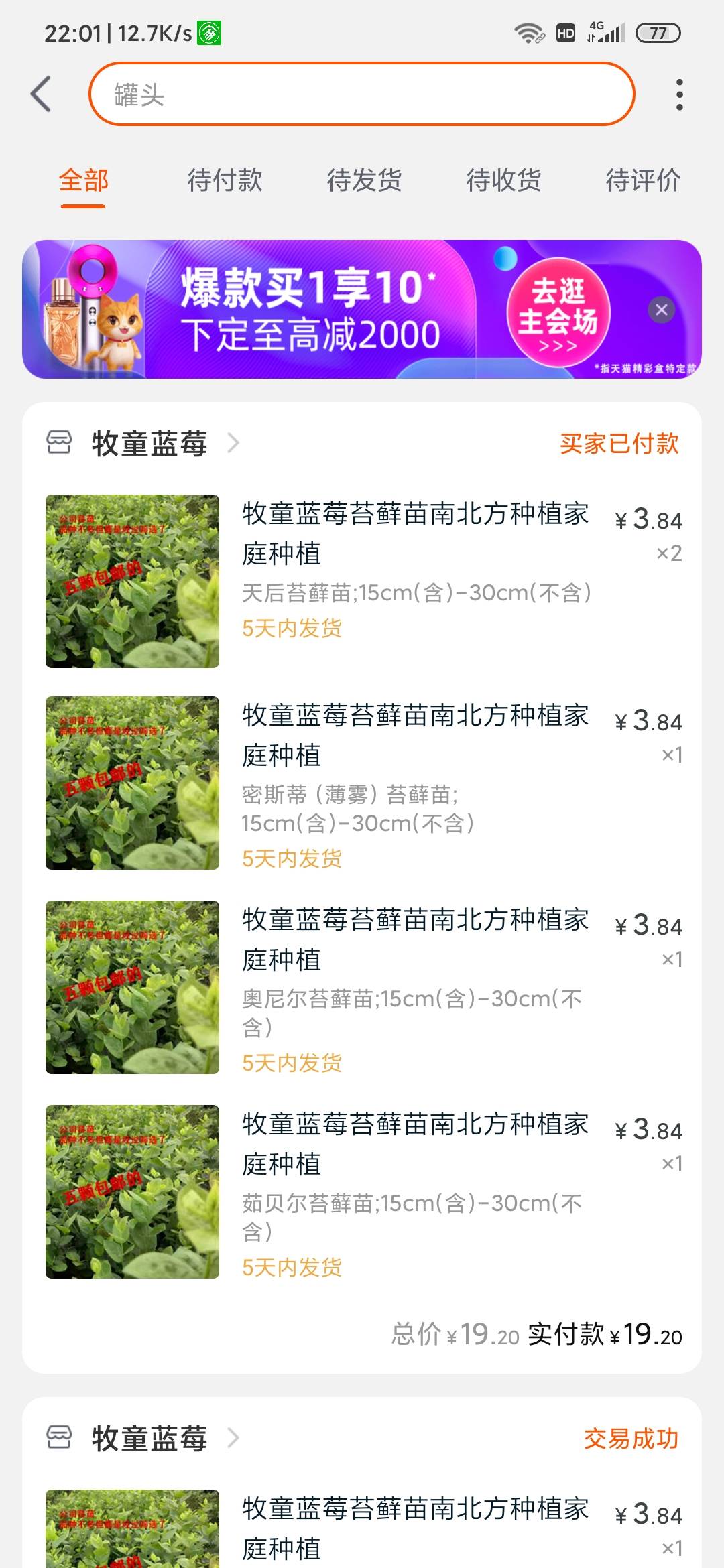This screenshot has height=1568, width=724.
Task: Dismiss the purple promo banner
Action: pyautogui.click(x=662, y=310)
